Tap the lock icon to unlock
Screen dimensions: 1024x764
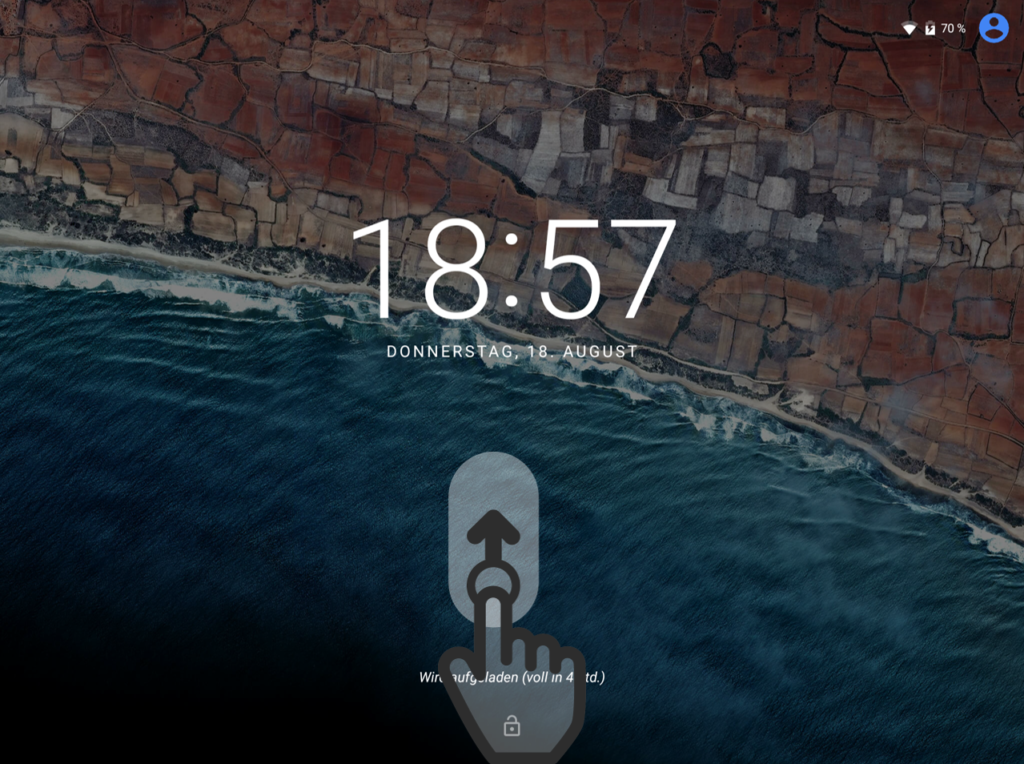[x=512, y=726]
